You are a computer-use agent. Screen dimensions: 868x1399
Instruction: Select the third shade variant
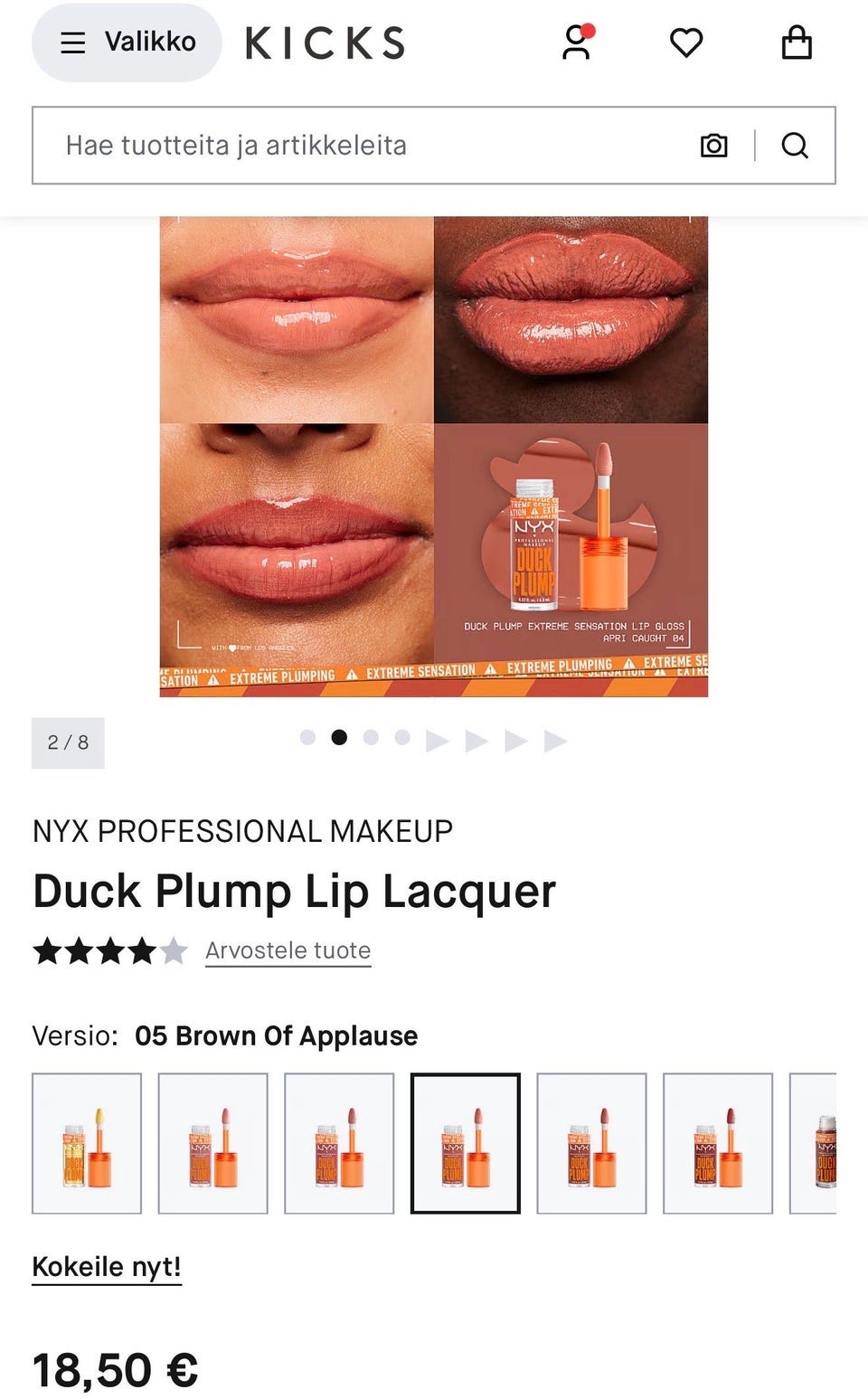(339, 1143)
